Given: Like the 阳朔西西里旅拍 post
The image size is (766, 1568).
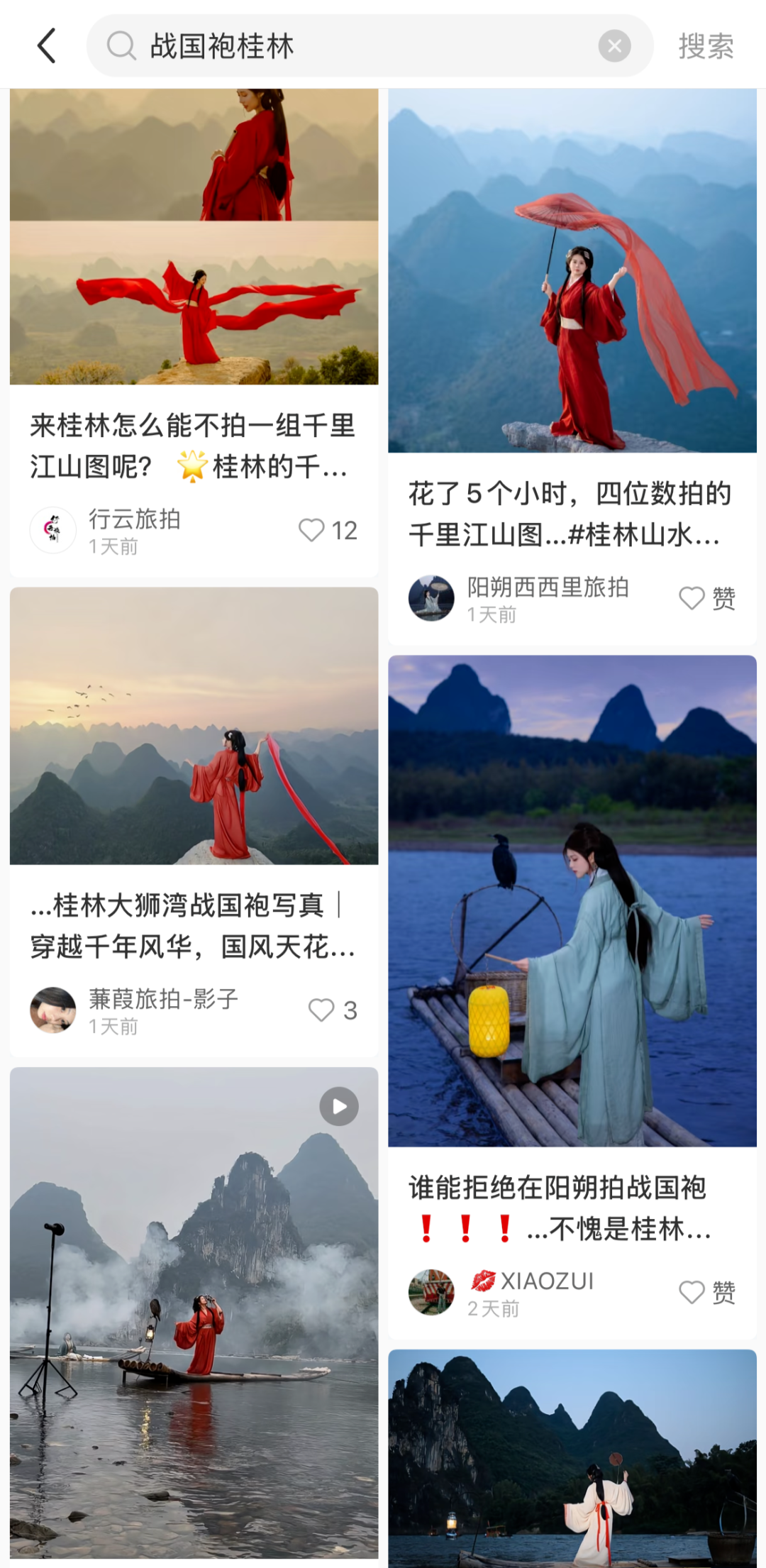Looking at the screenshot, I should (693, 598).
